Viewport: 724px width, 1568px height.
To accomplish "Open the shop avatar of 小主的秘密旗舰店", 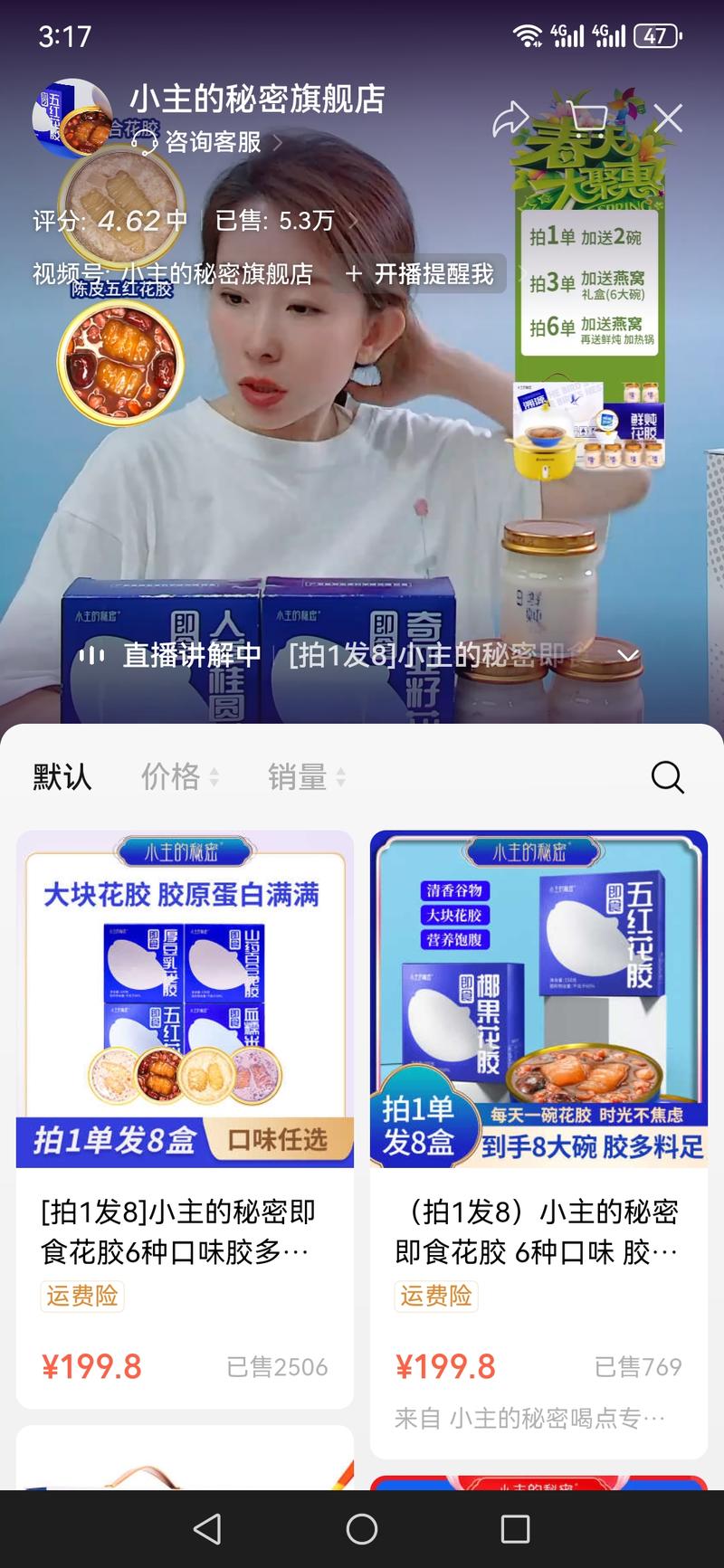I will tap(71, 118).
